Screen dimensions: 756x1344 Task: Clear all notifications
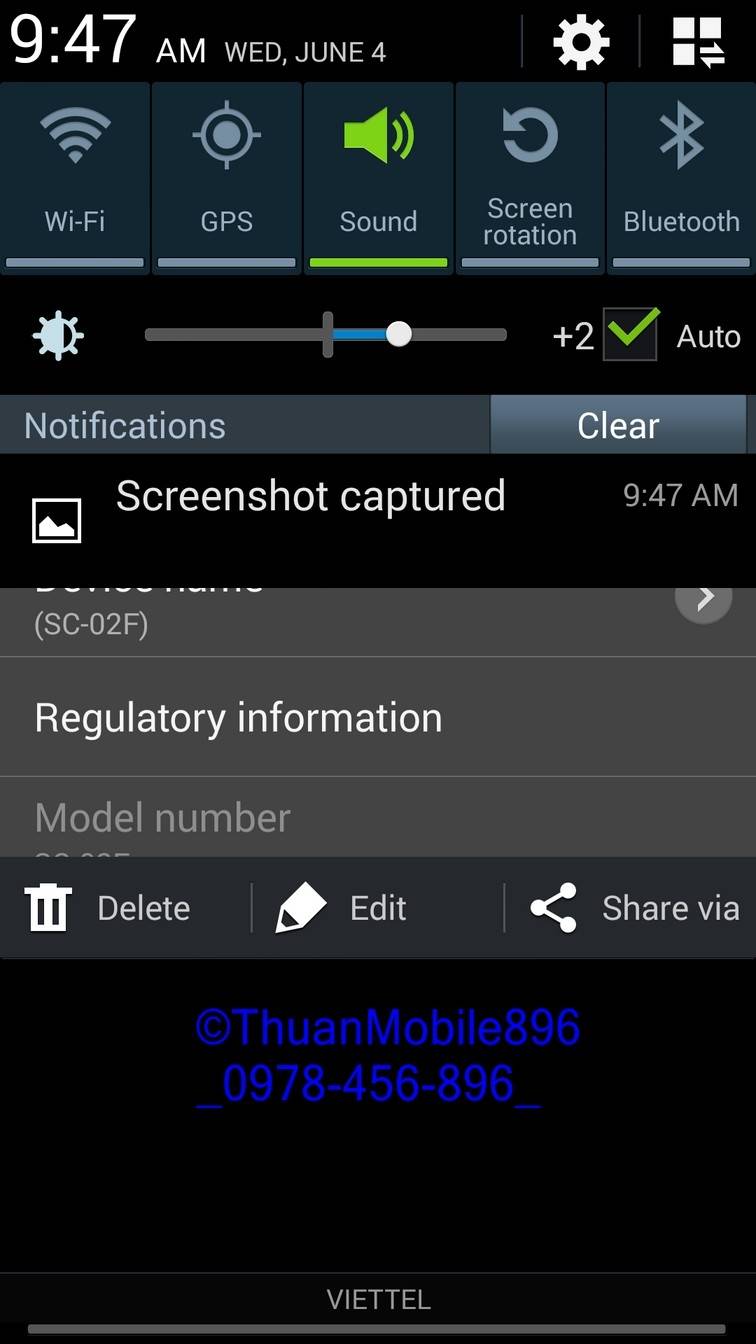[618, 425]
